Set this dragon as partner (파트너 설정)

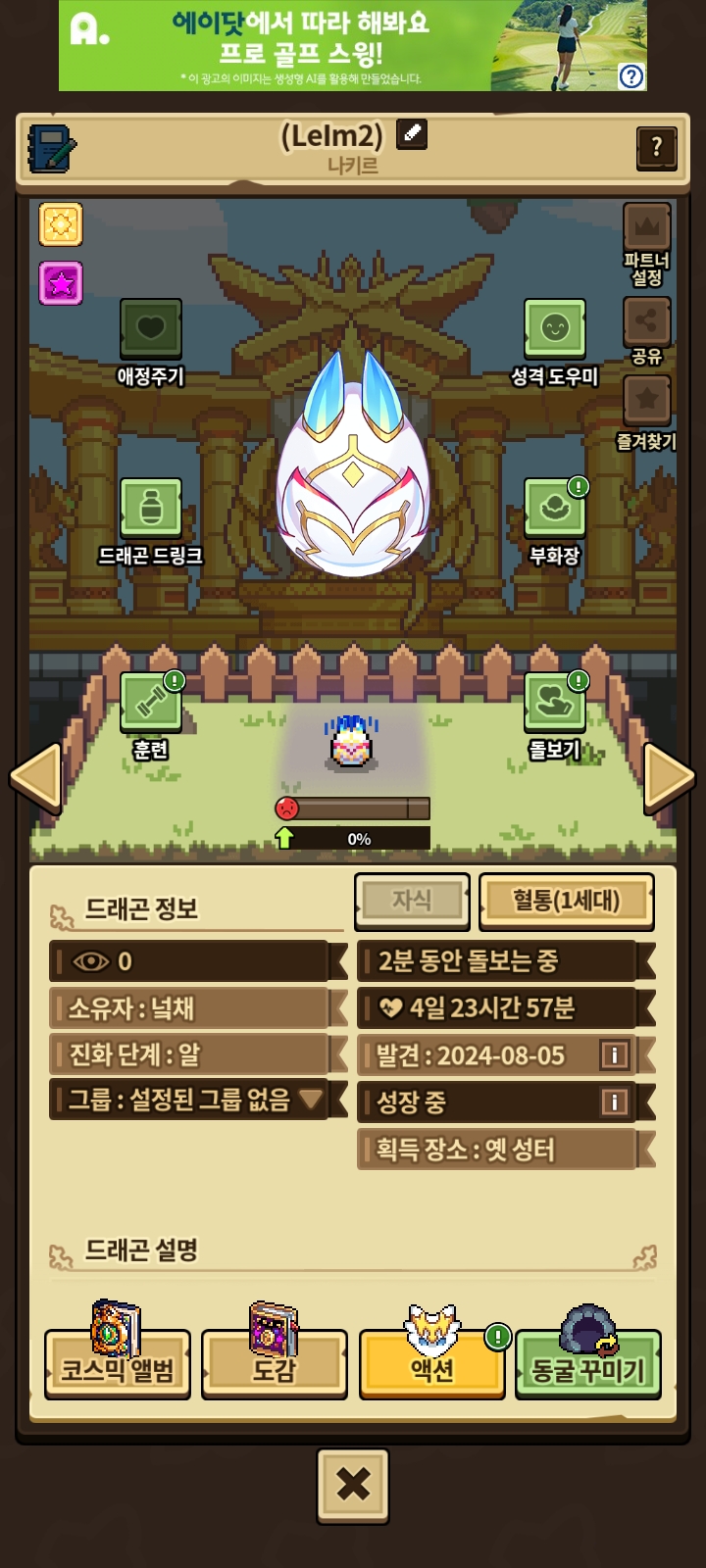point(646,230)
